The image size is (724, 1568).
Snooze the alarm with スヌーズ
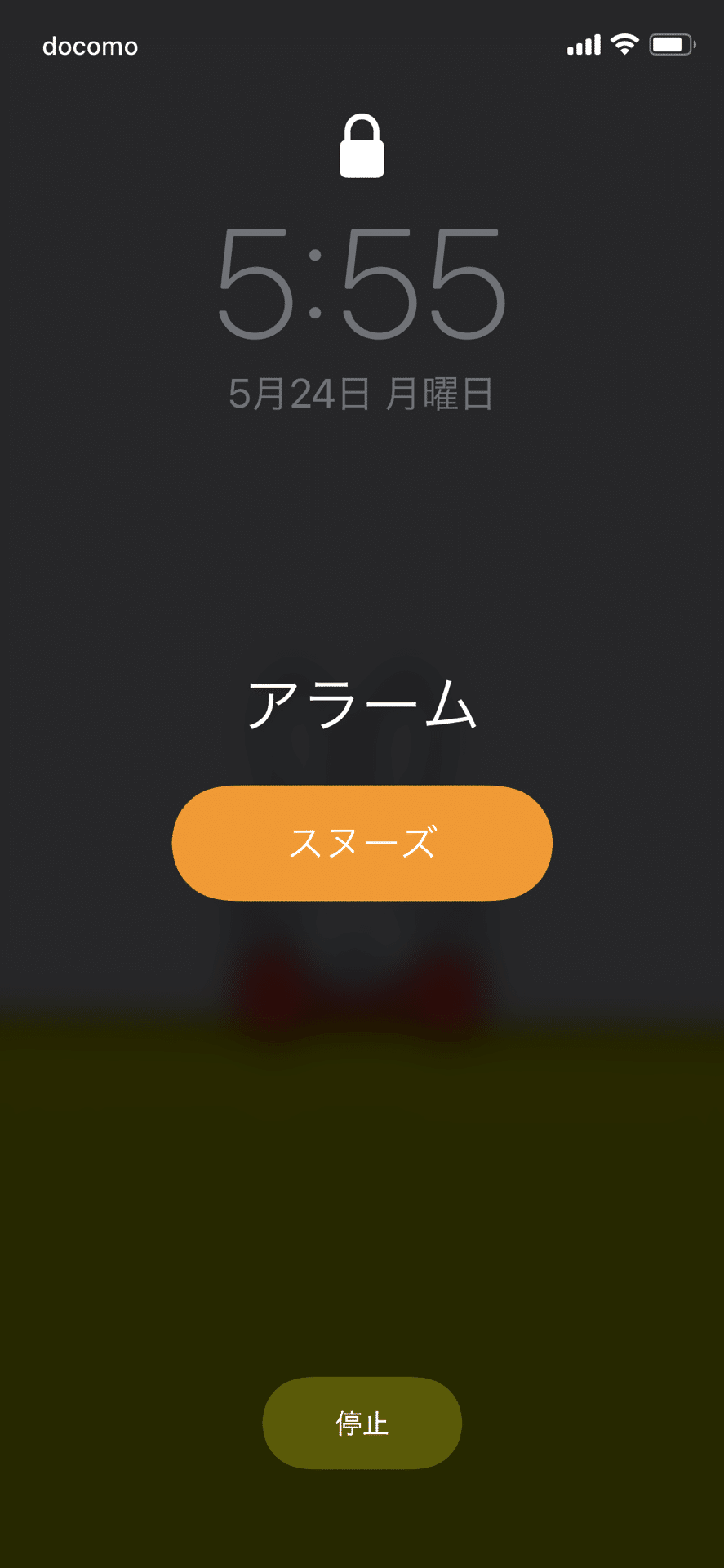[362, 843]
